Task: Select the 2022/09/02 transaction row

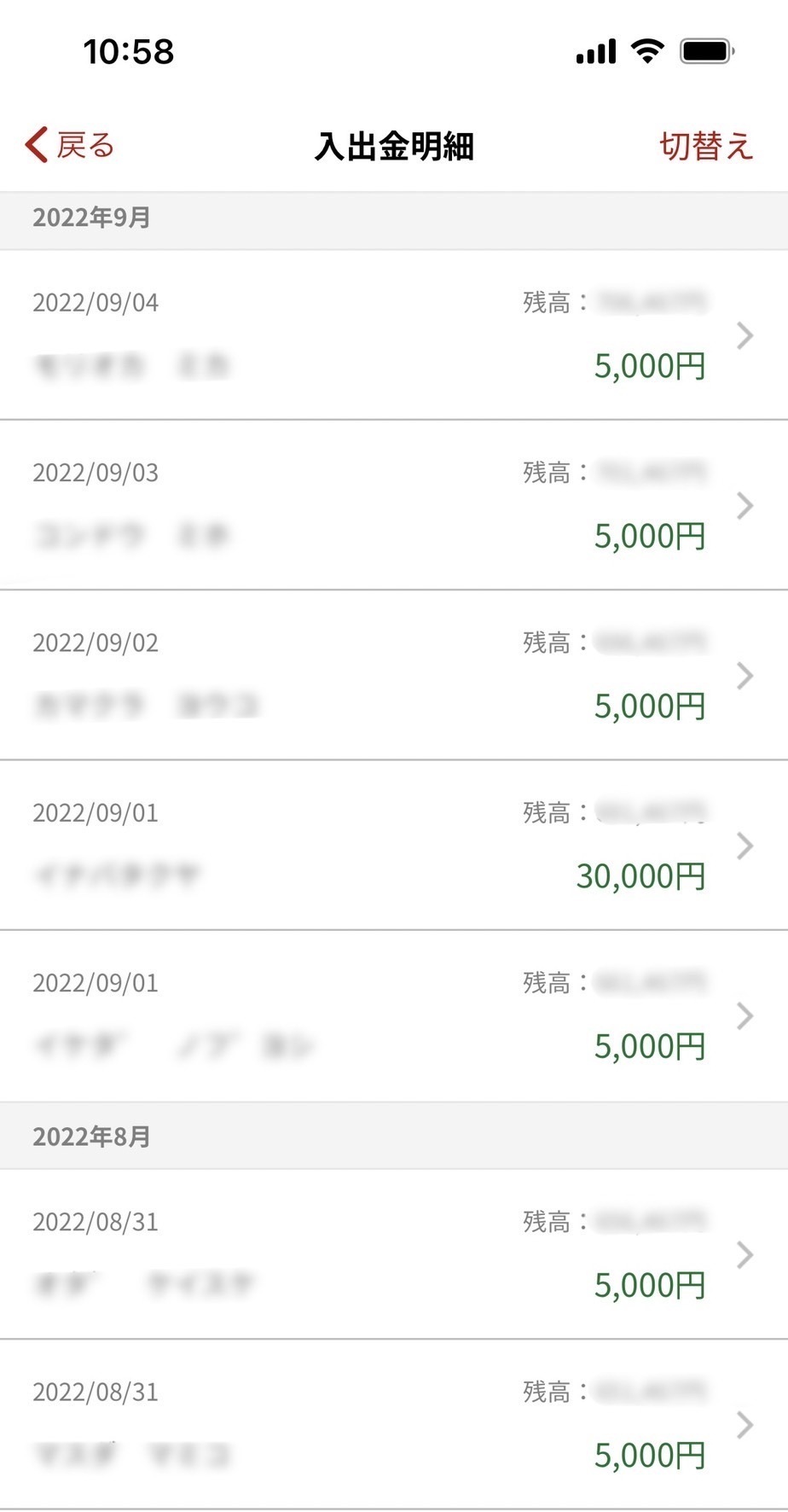Action: tap(392, 675)
